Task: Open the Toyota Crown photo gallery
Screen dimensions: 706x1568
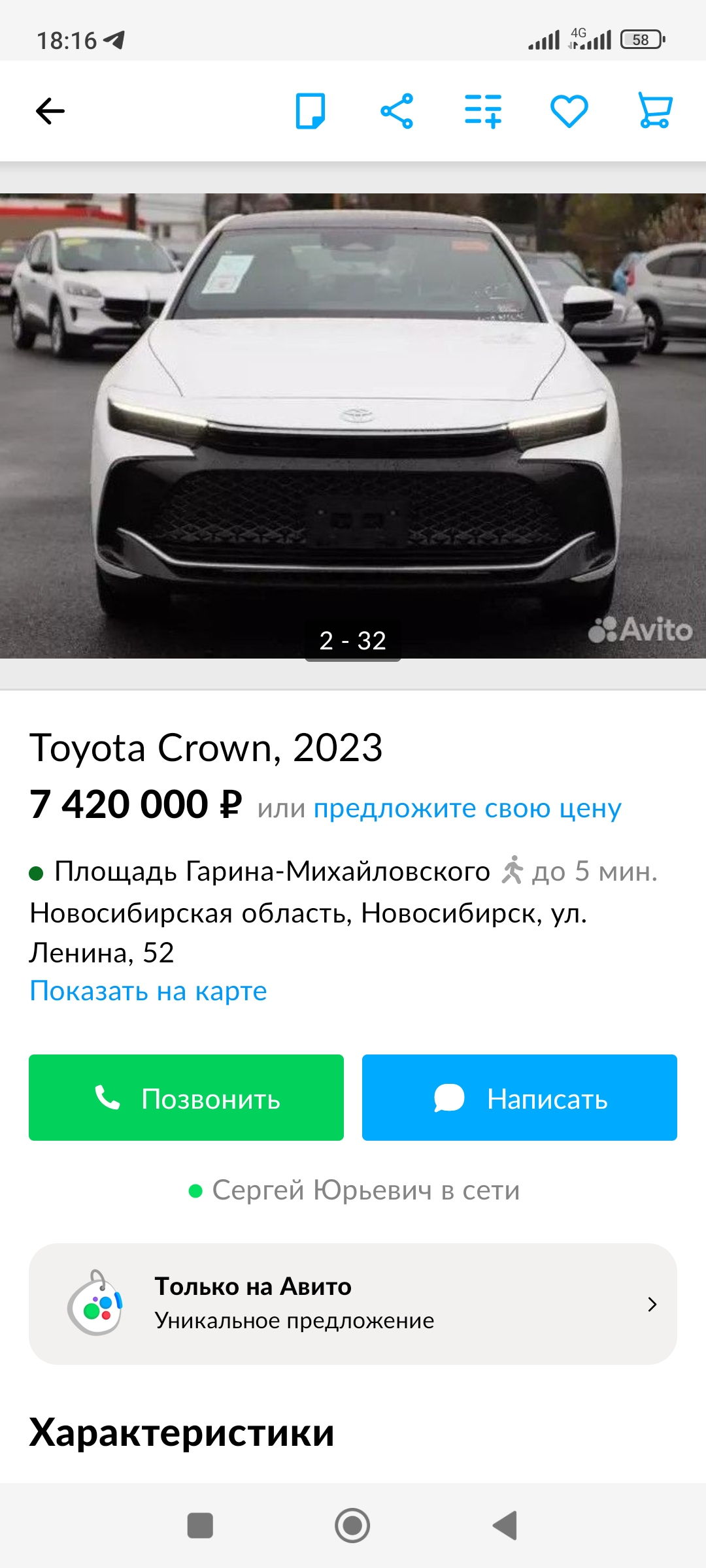Action: pyautogui.click(x=353, y=425)
